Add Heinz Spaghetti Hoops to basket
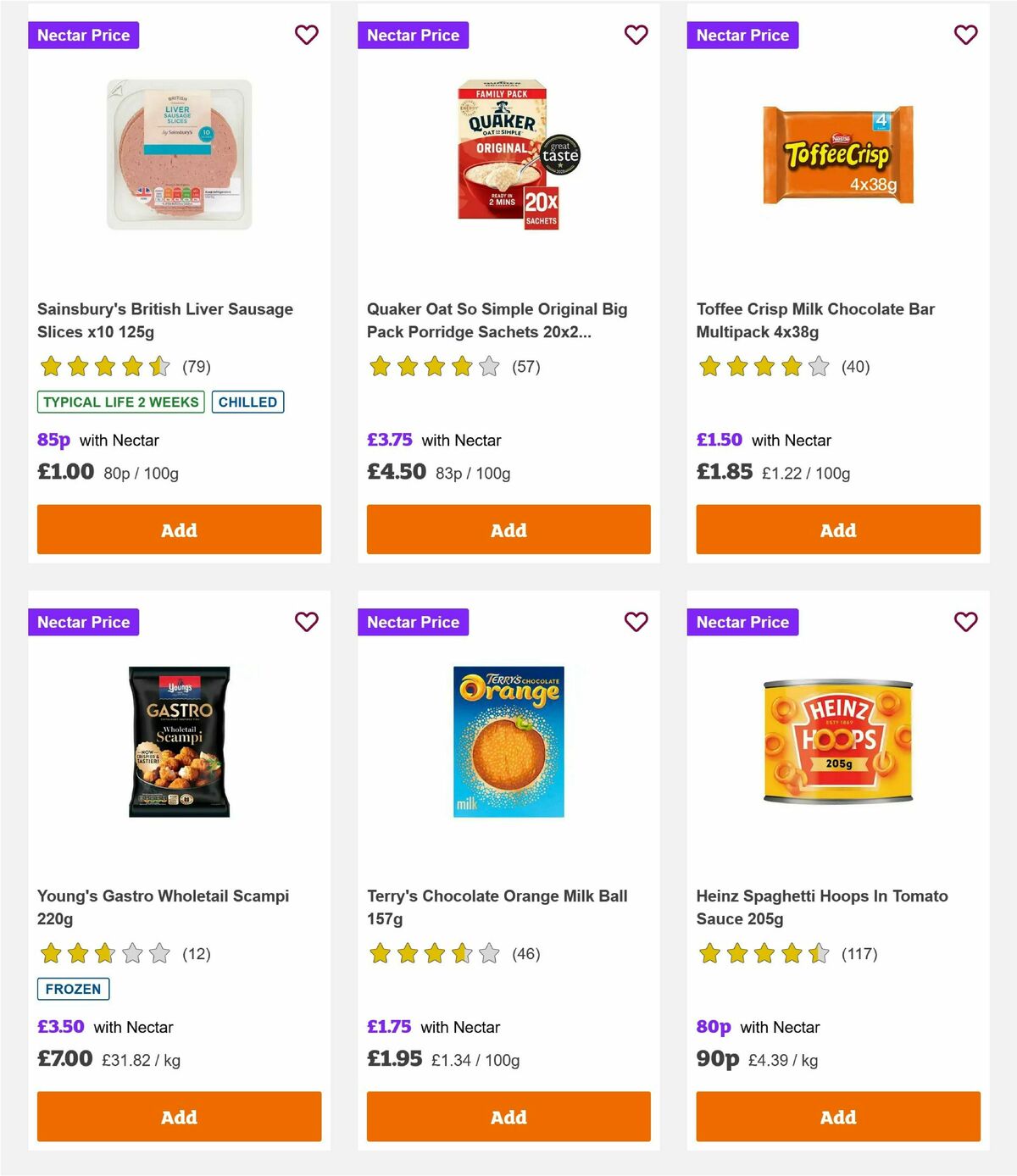1017x1176 pixels. point(837,1117)
